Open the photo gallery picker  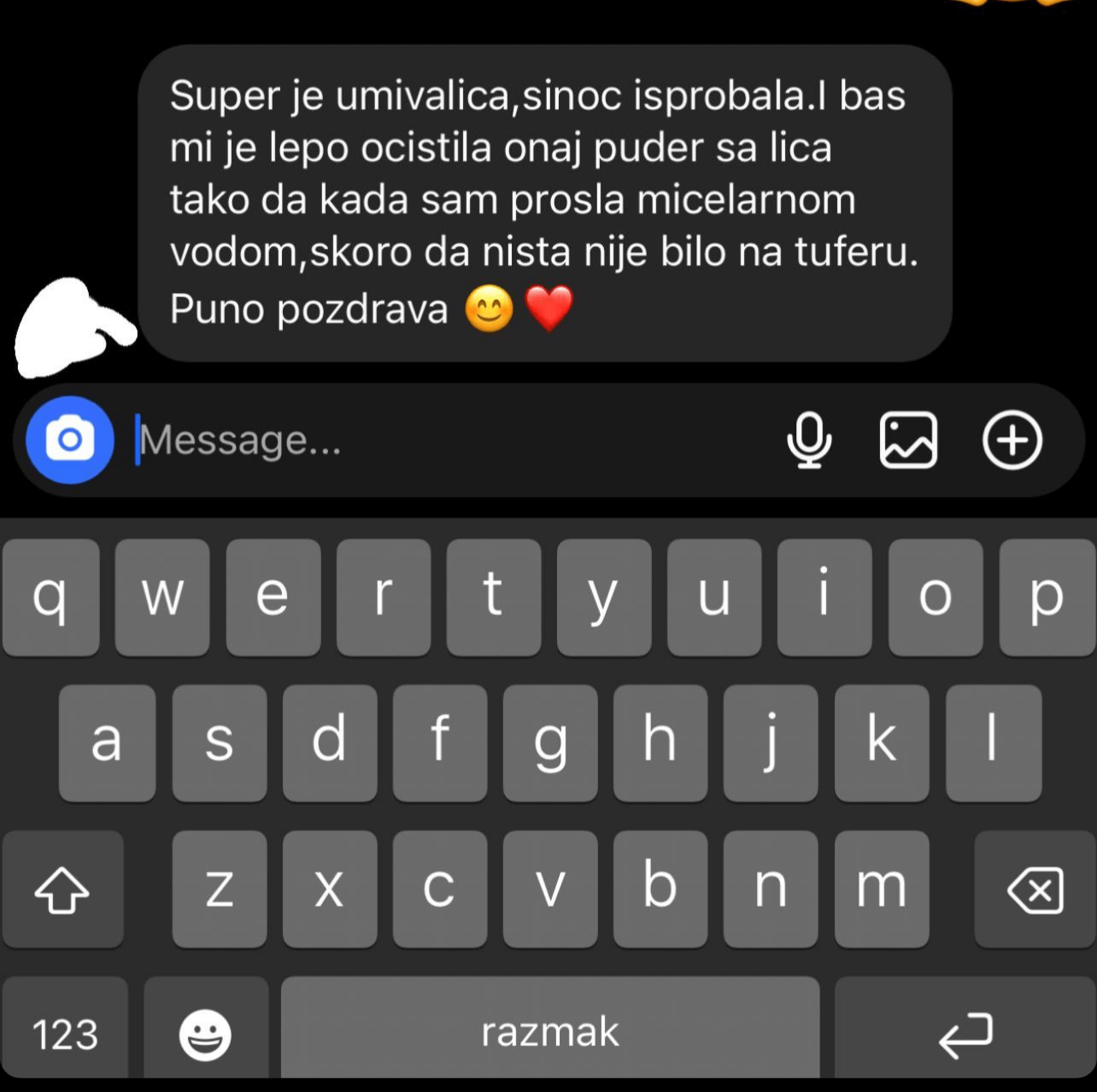click(x=908, y=441)
